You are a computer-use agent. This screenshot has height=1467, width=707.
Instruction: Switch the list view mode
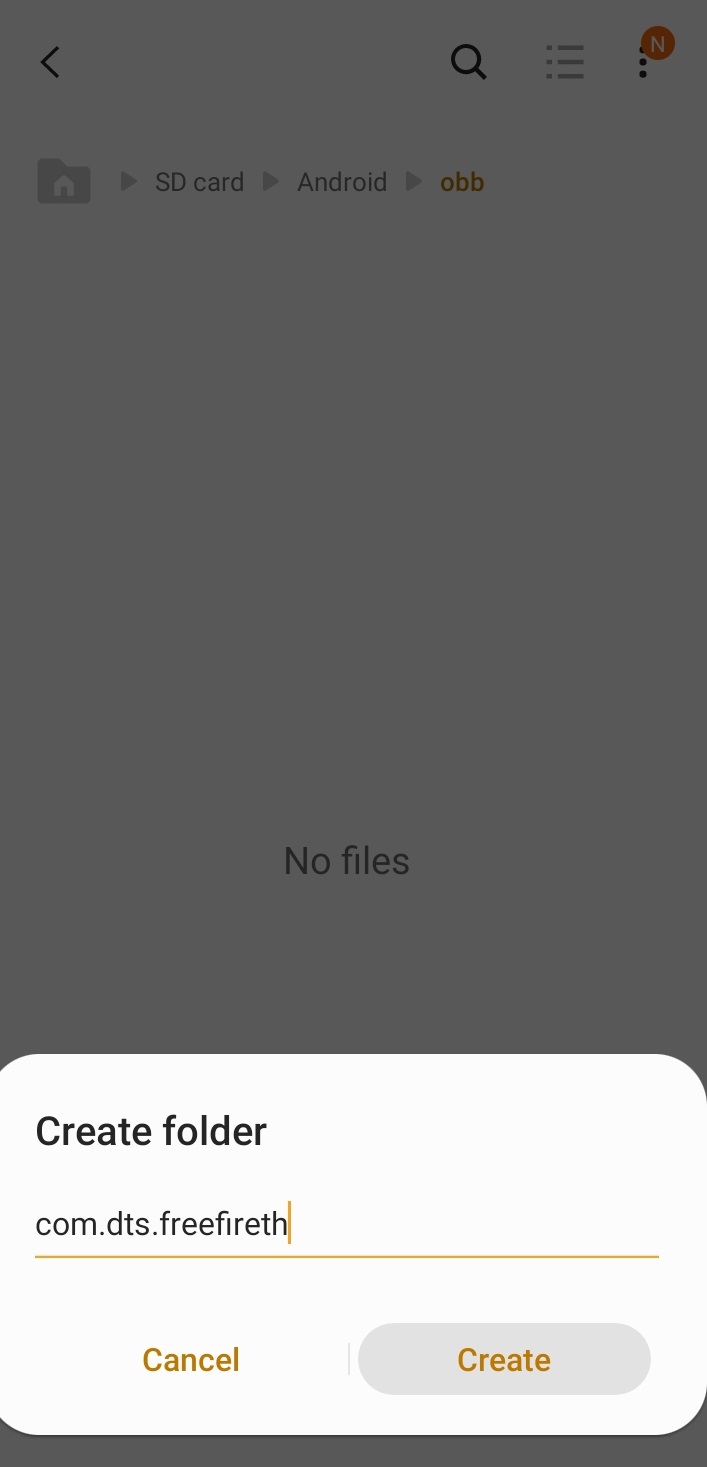click(x=564, y=62)
